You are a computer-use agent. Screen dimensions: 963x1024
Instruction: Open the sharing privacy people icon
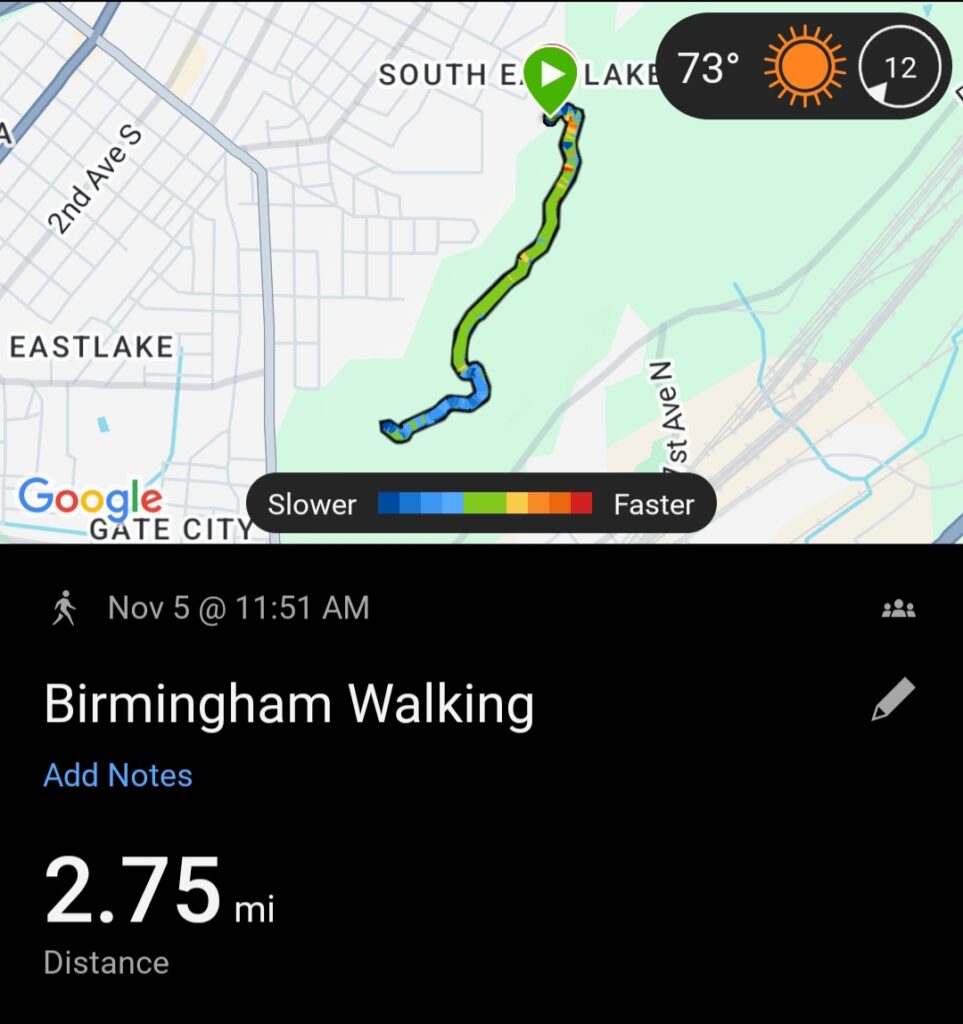pos(898,609)
